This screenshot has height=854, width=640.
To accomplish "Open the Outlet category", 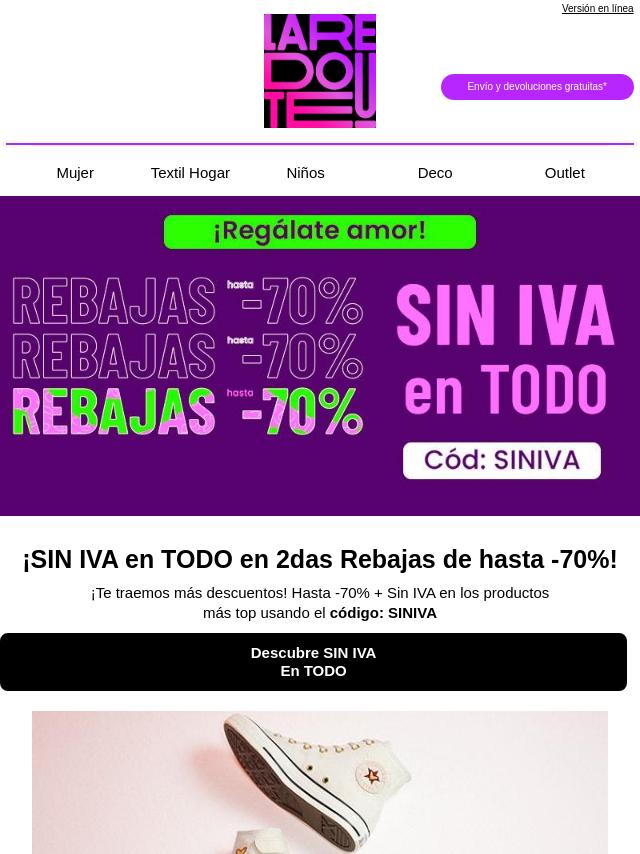I will coord(564,172).
